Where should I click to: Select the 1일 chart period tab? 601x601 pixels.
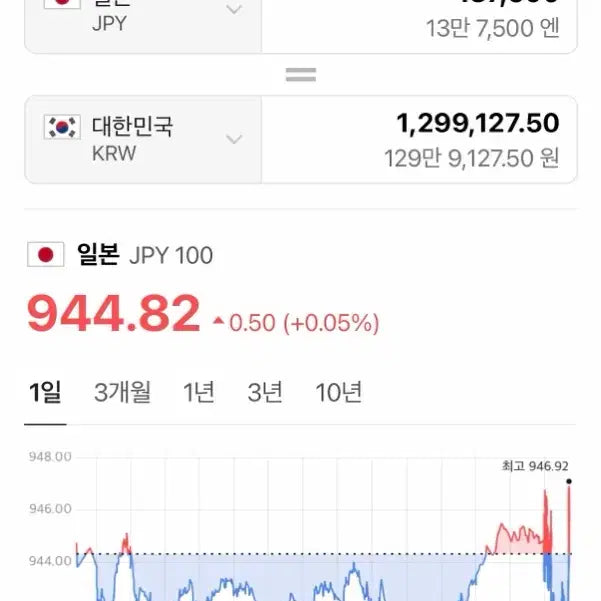tap(44, 393)
